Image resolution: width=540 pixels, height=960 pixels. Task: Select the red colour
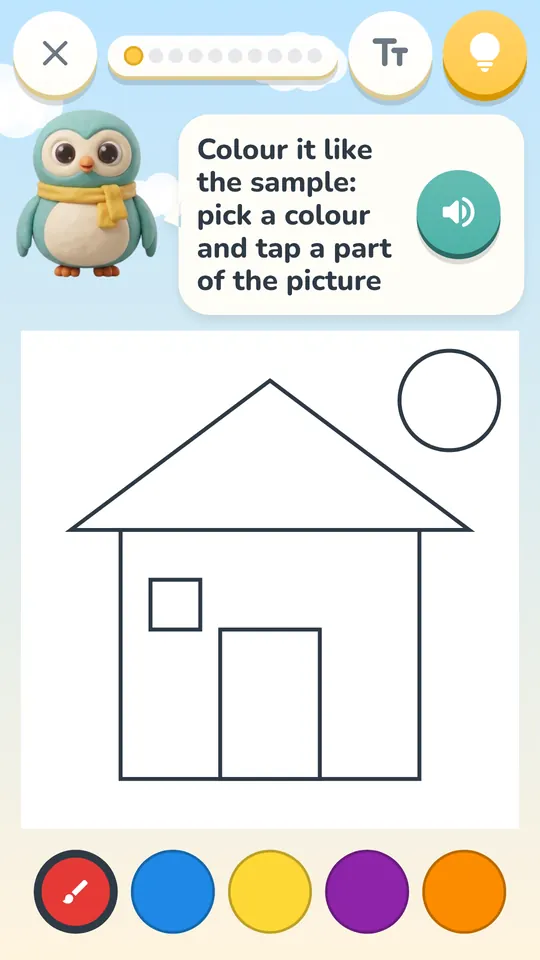(x=76, y=891)
